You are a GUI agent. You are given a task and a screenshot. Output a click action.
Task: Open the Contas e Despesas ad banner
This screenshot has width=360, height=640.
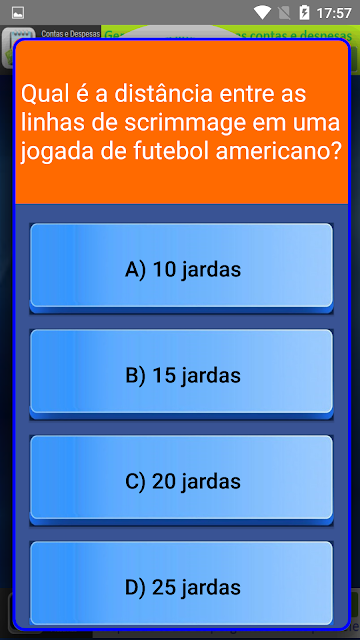click(180, 33)
